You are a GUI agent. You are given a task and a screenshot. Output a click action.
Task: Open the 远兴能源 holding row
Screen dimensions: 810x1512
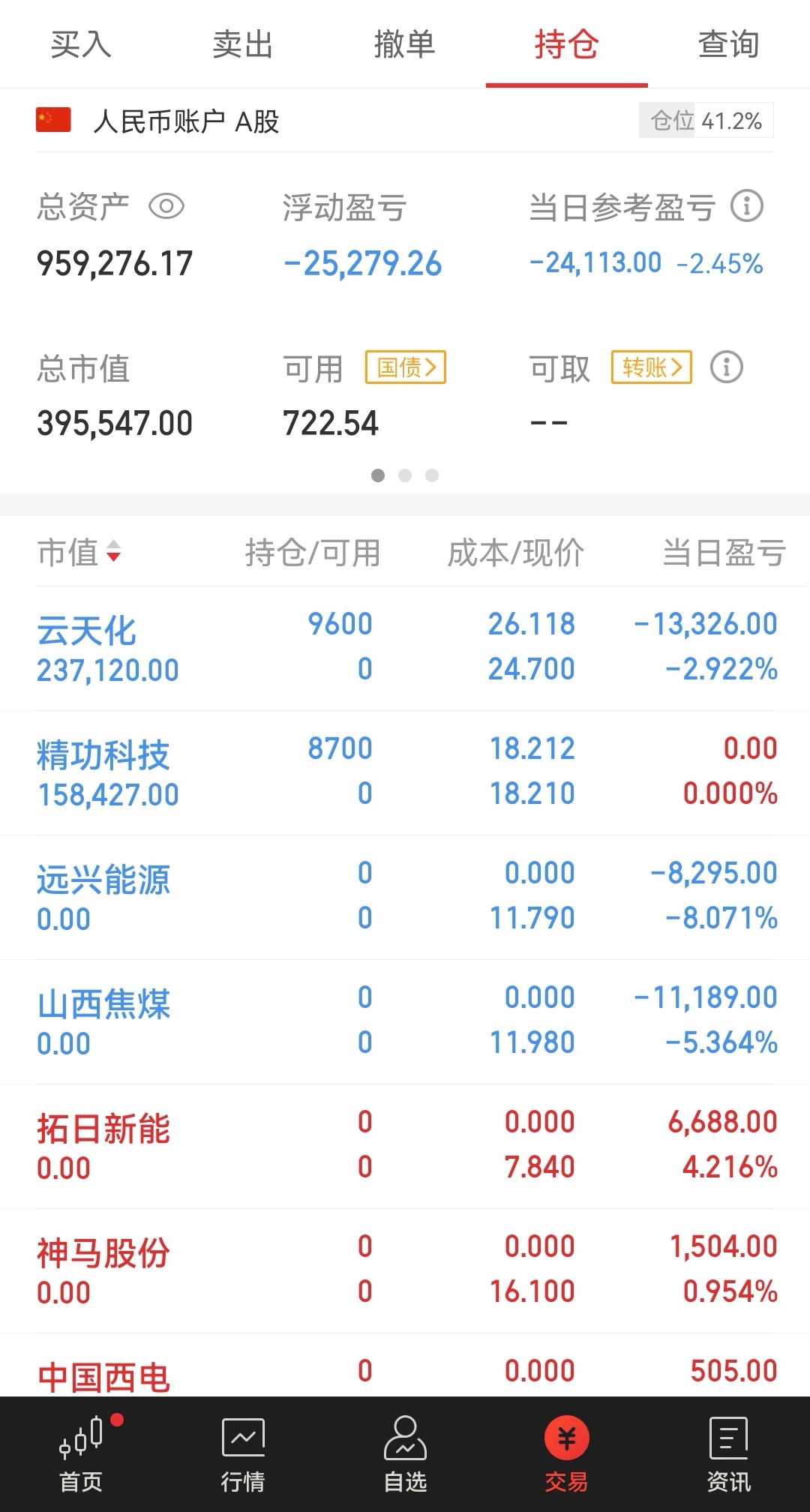pyautogui.click(x=405, y=898)
